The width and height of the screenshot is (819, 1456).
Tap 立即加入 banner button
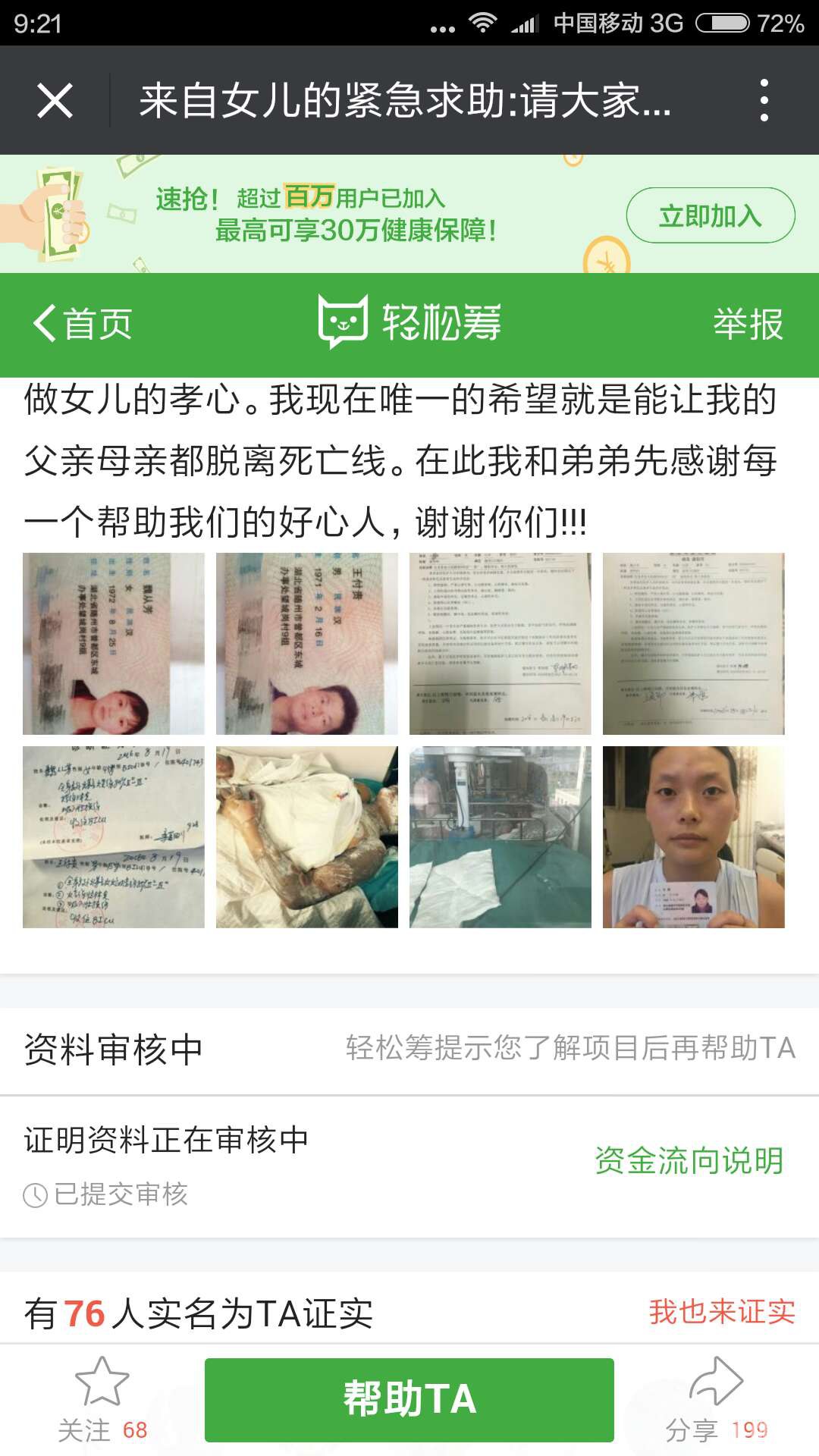click(x=710, y=216)
